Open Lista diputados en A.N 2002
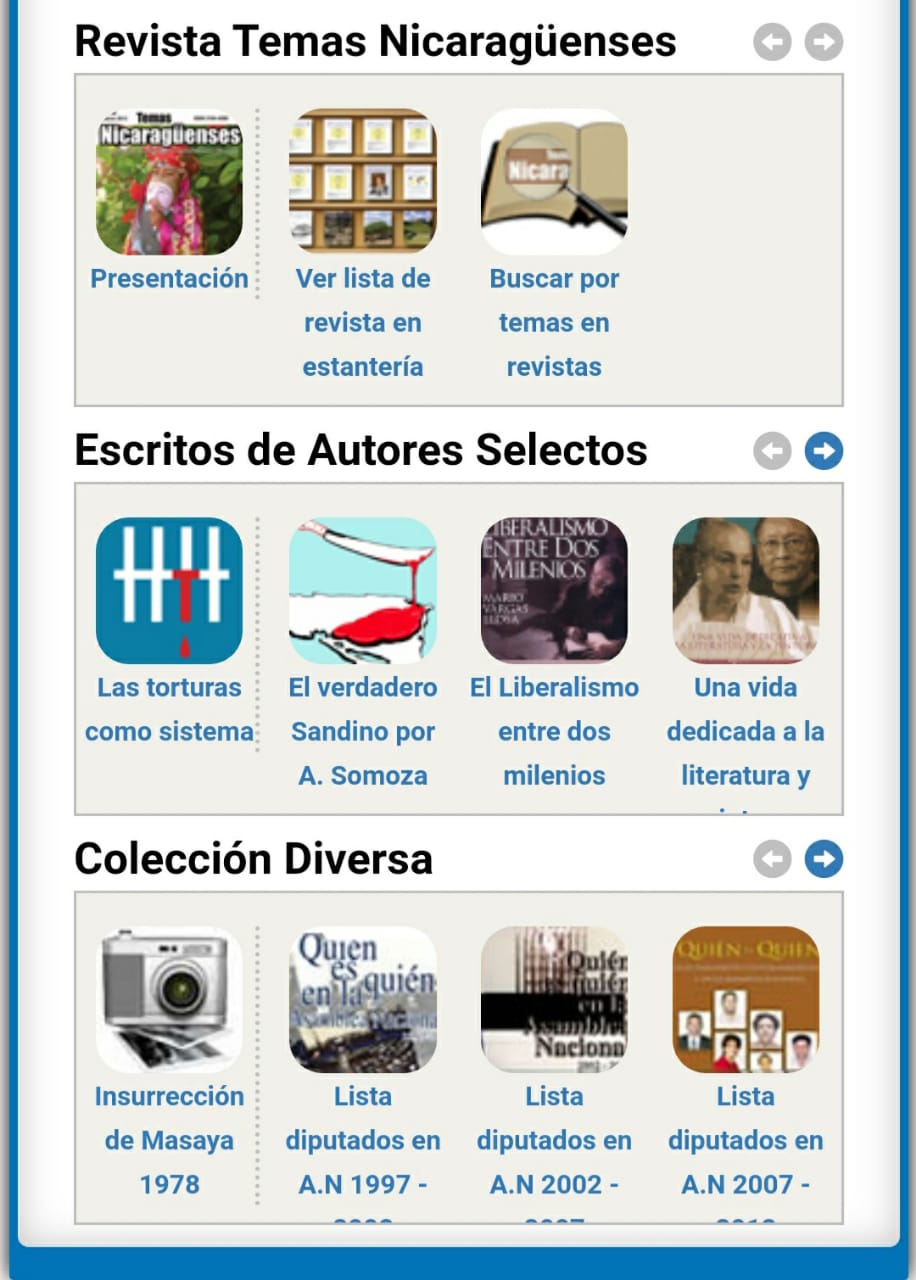The width and height of the screenshot is (916, 1280). (554, 1000)
